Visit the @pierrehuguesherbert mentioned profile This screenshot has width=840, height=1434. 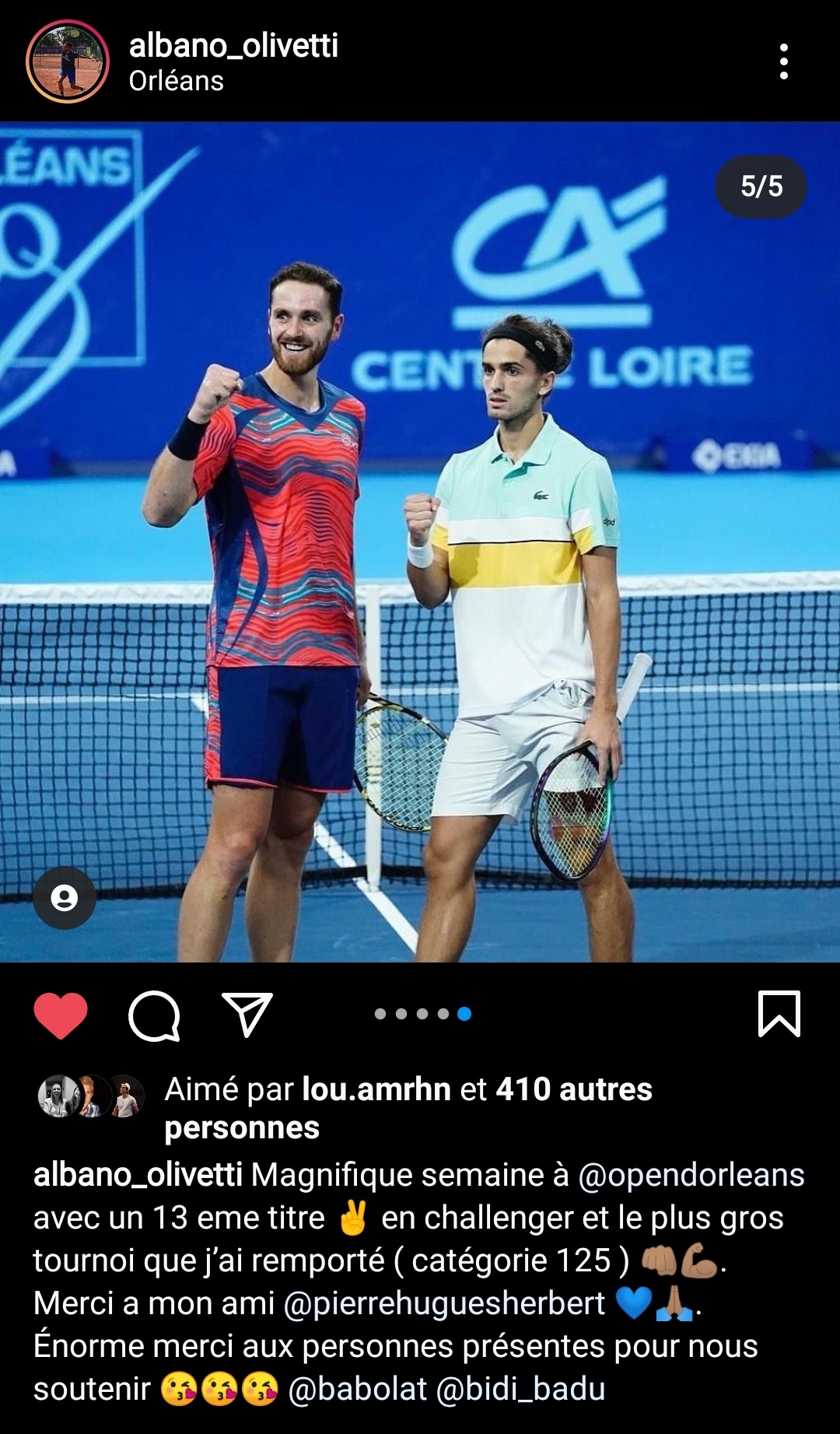pyautogui.click(x=444, y=1303)
